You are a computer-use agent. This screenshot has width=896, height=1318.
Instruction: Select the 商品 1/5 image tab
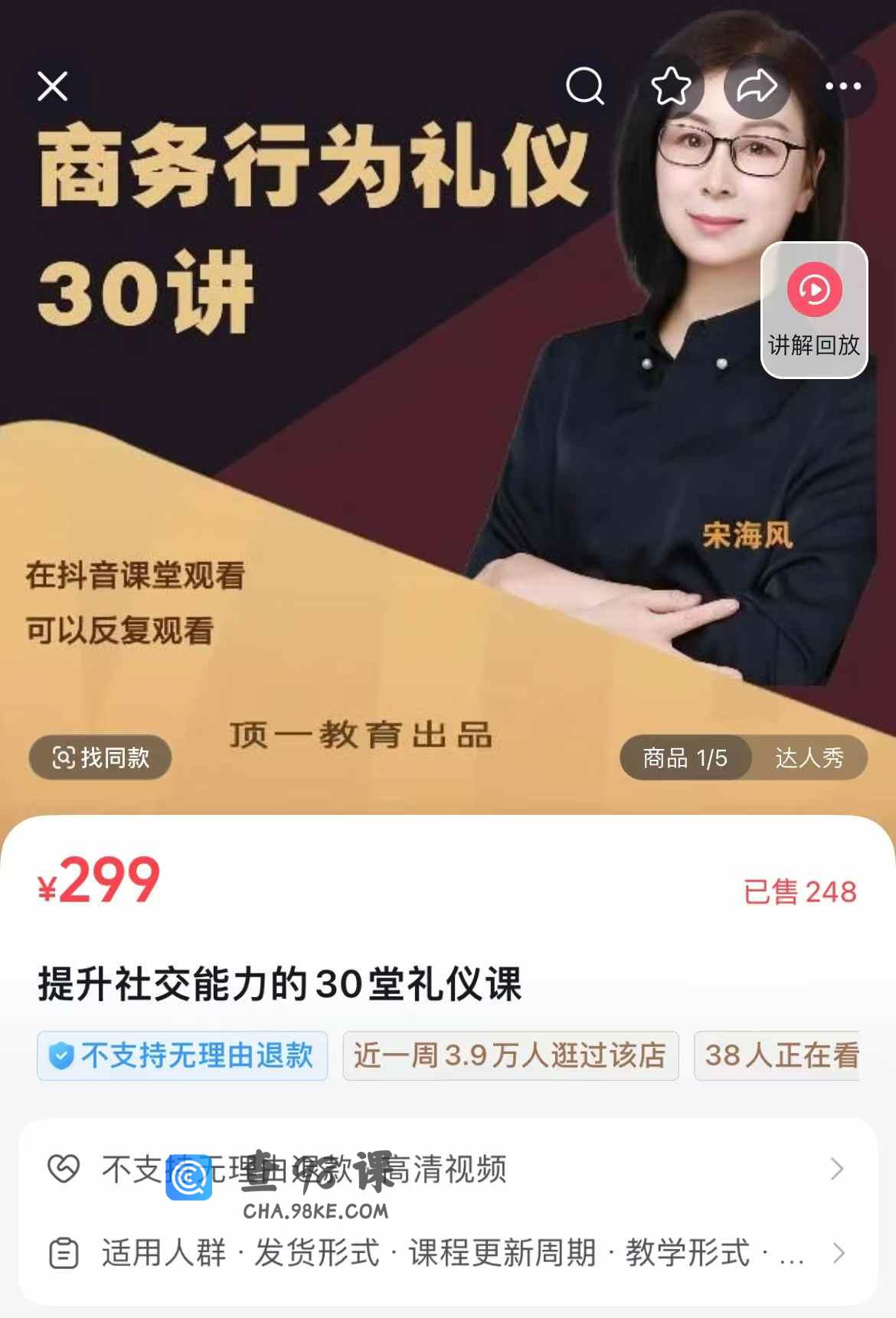coord(685,757)
